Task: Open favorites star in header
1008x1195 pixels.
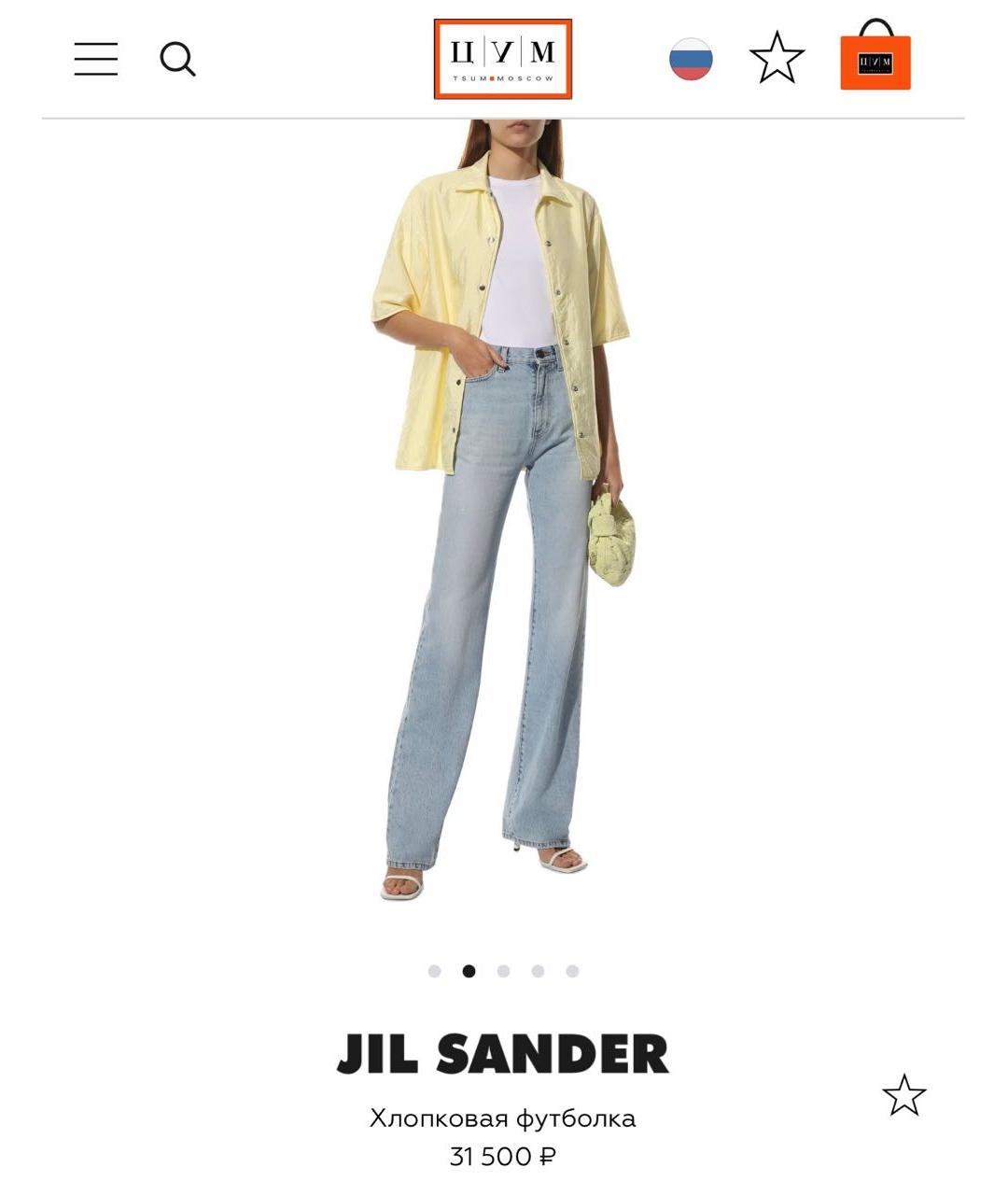Action: tap(777, 58)
